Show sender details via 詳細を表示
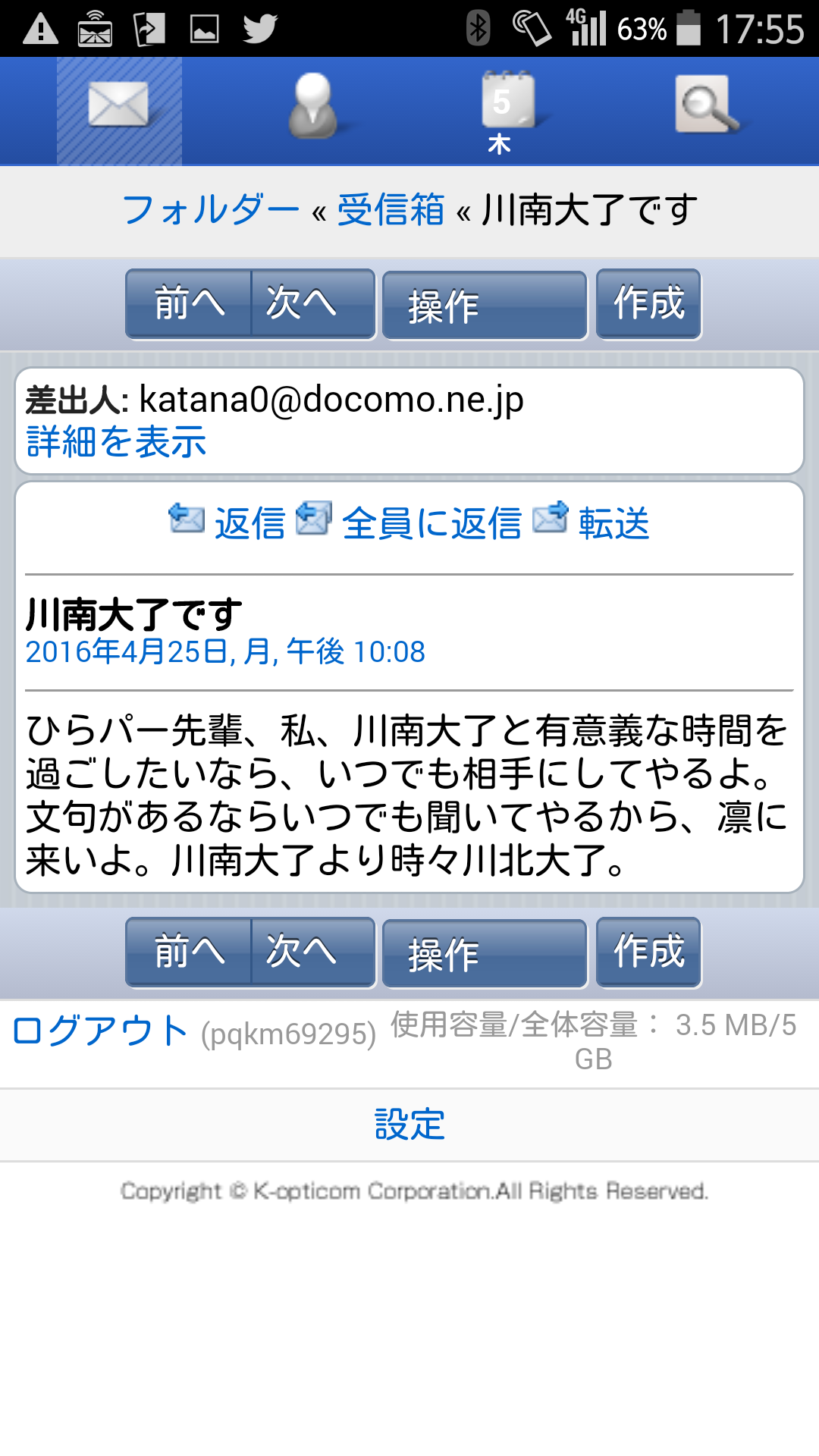 pyautogui.click(x=116, y=442)
